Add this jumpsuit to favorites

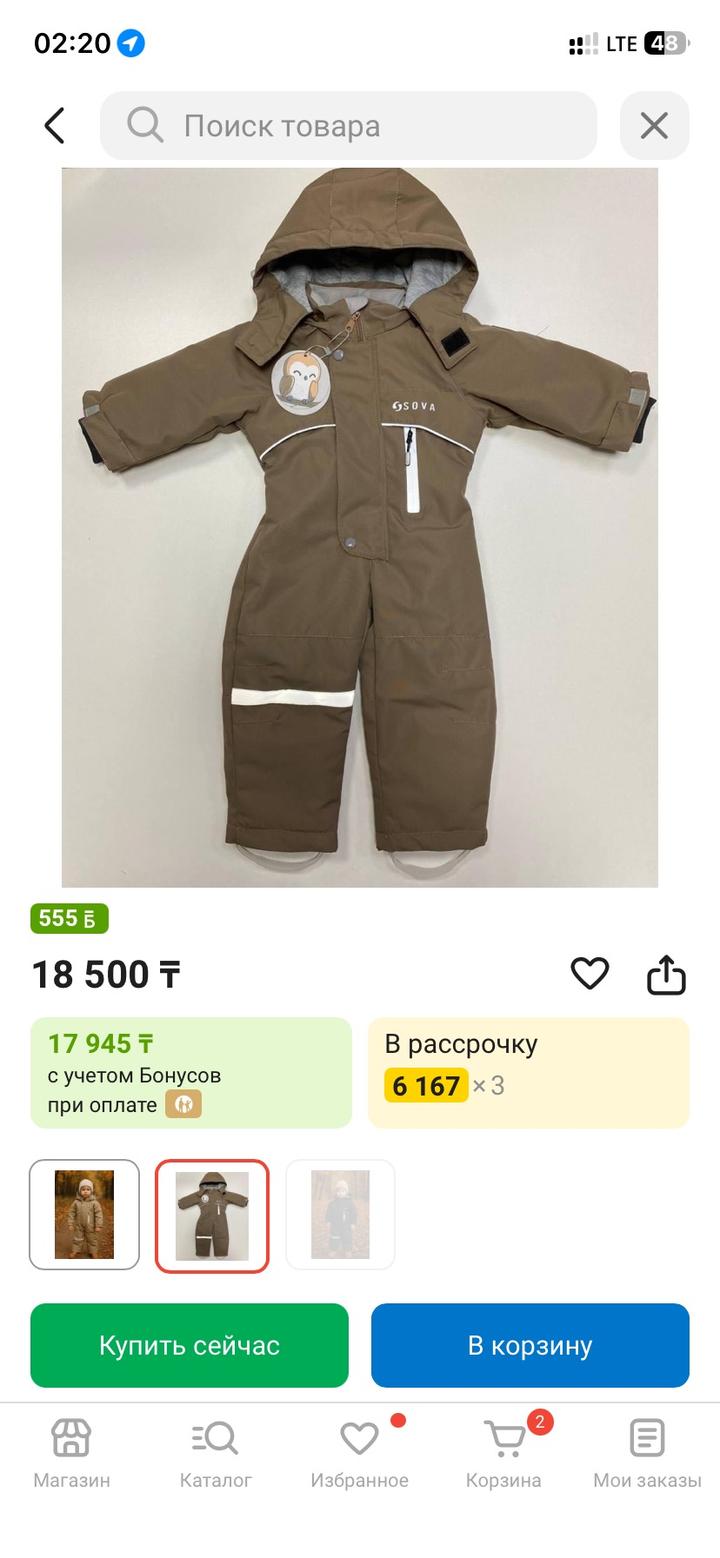589,973
